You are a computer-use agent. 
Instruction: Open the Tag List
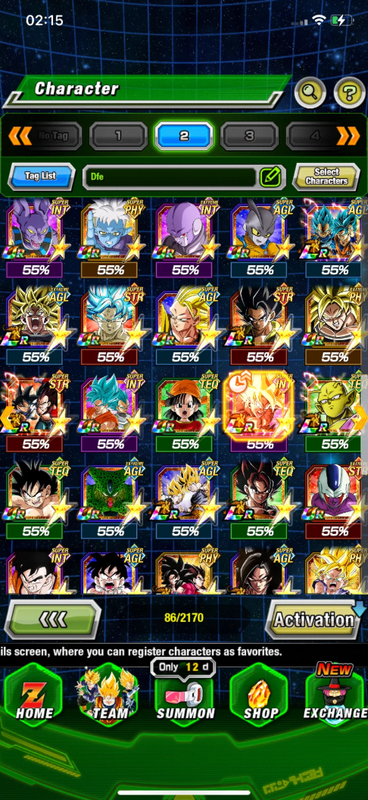(41, 177)
